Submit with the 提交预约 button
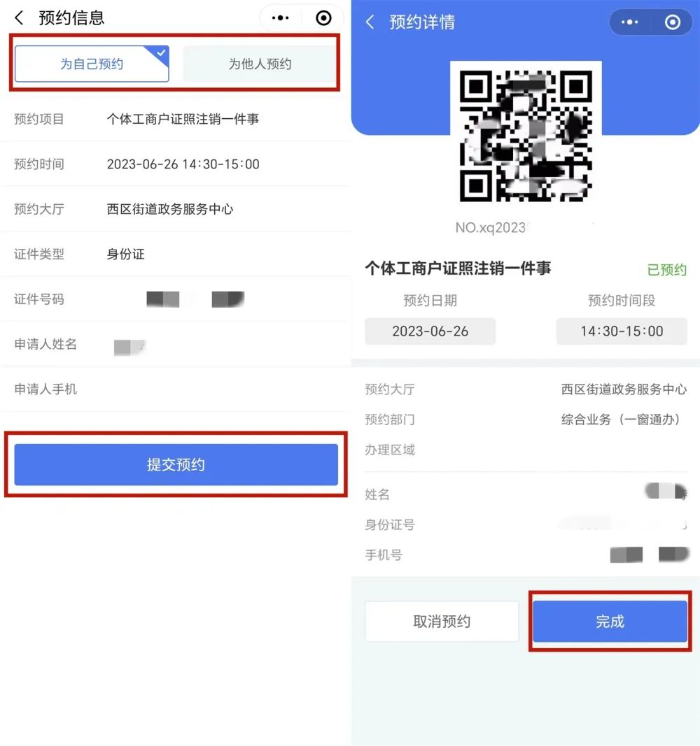700x746 pixels. click(176, 465)
